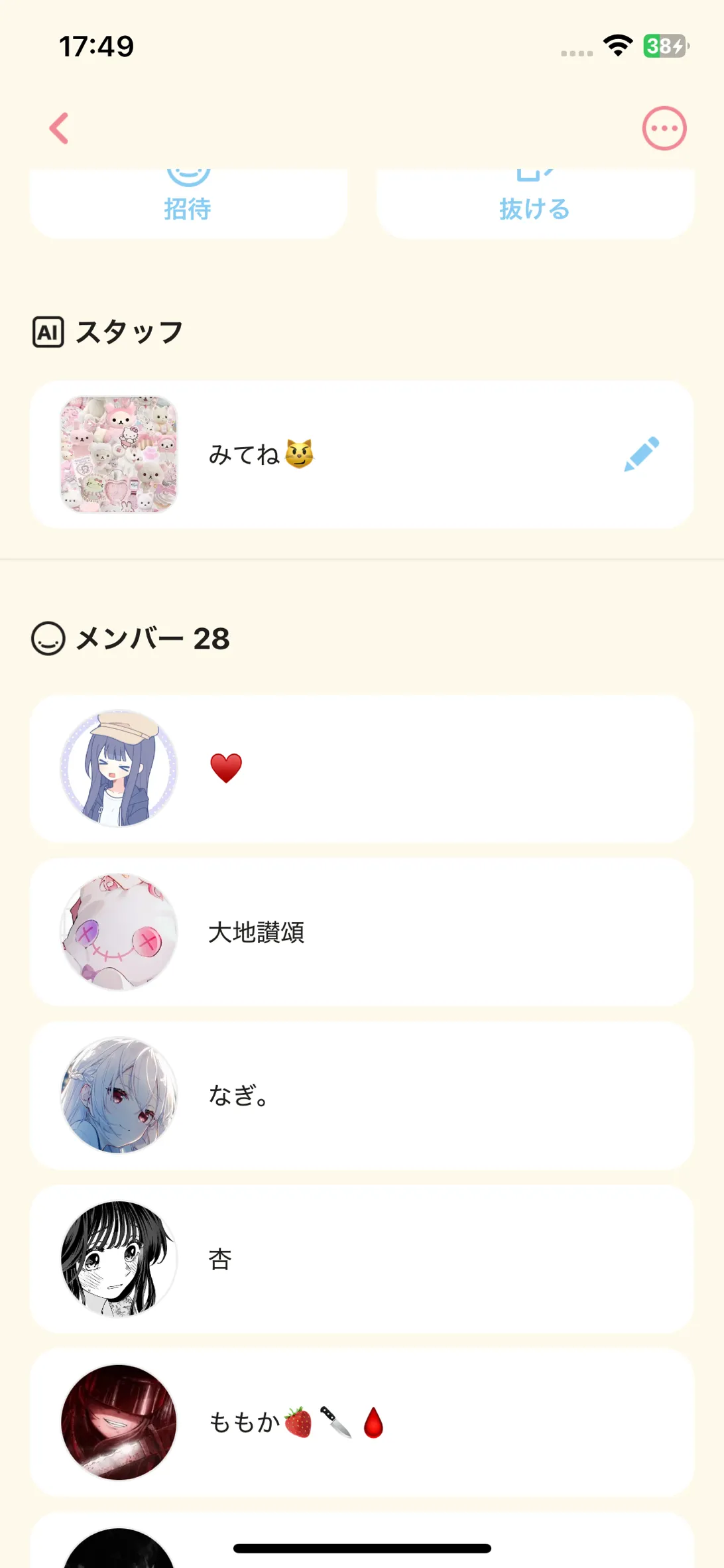Open member なぎ。 profile
This screenshot has height=1568, width=724.
[361, 1095]
